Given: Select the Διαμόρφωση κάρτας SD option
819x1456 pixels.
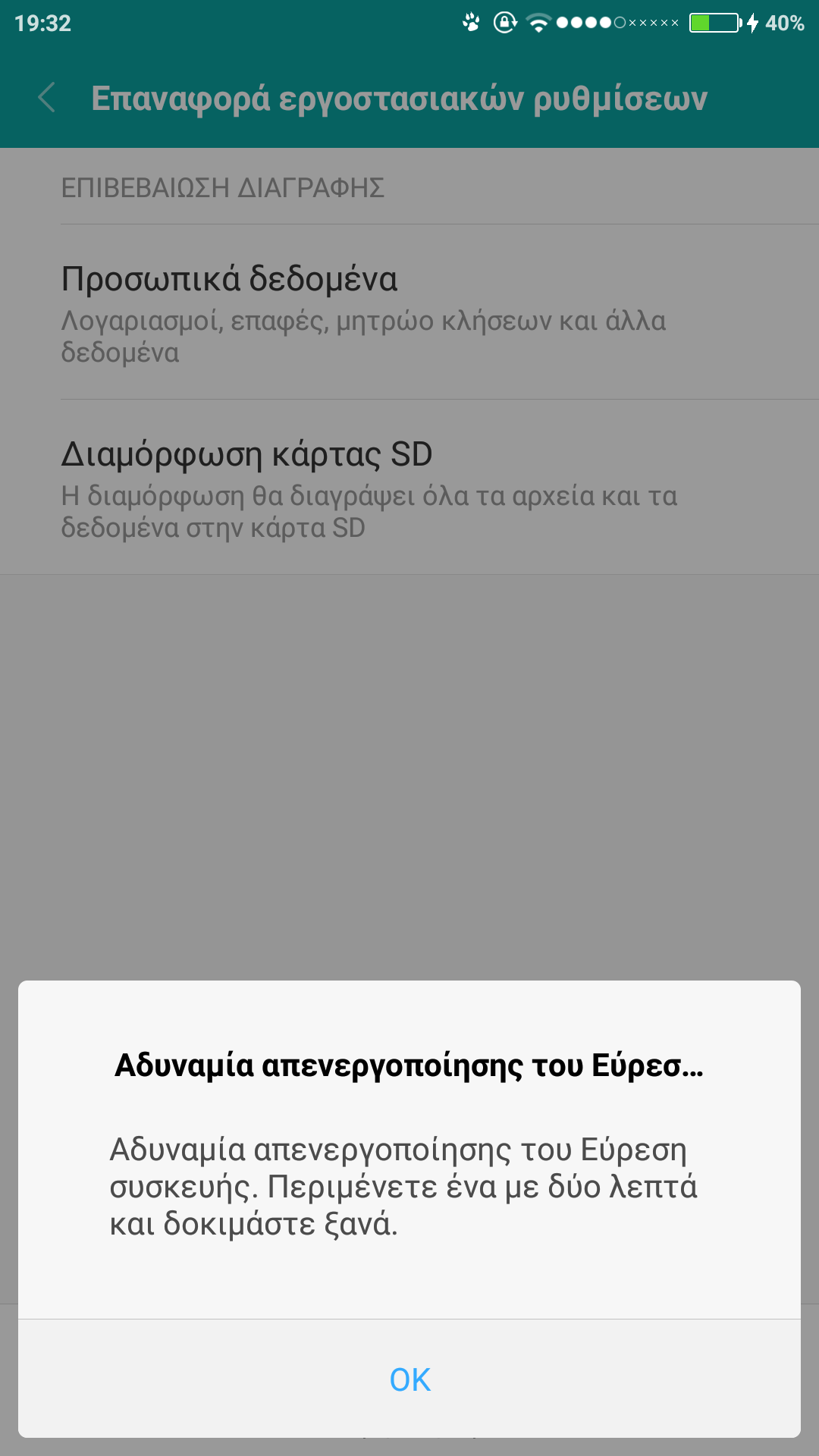Looking at the screenshot, I should (409, 487).
